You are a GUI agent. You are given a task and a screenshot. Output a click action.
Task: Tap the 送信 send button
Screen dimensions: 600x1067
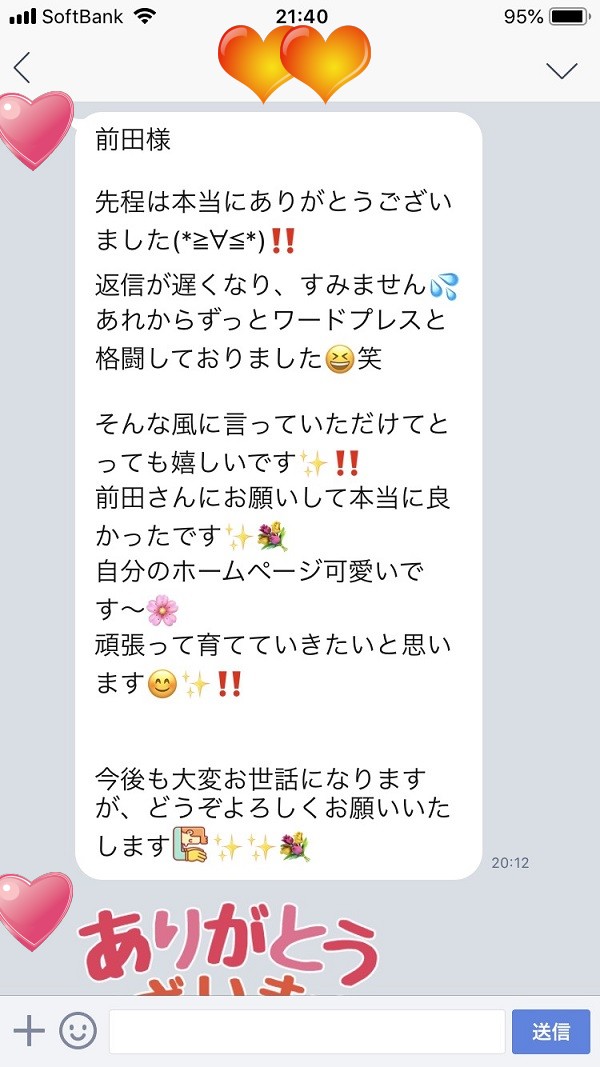[551, 1031]
